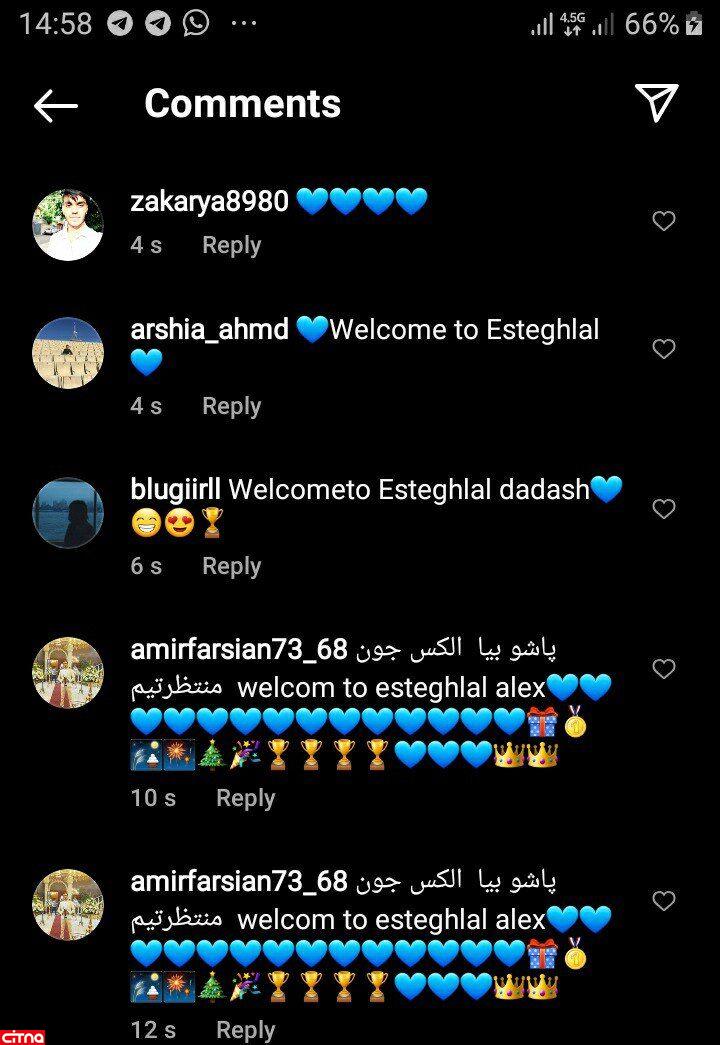Open arshia_ahmd's profile via username
The height and width of the screenshot is (1045, 720).
click(209, 329)
